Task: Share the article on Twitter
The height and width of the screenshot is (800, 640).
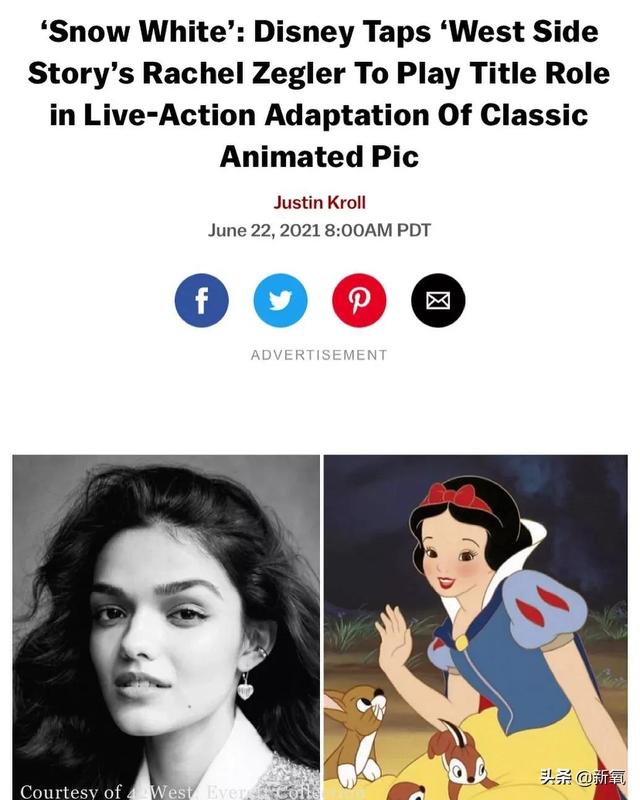Action: [x=280, y=300]
